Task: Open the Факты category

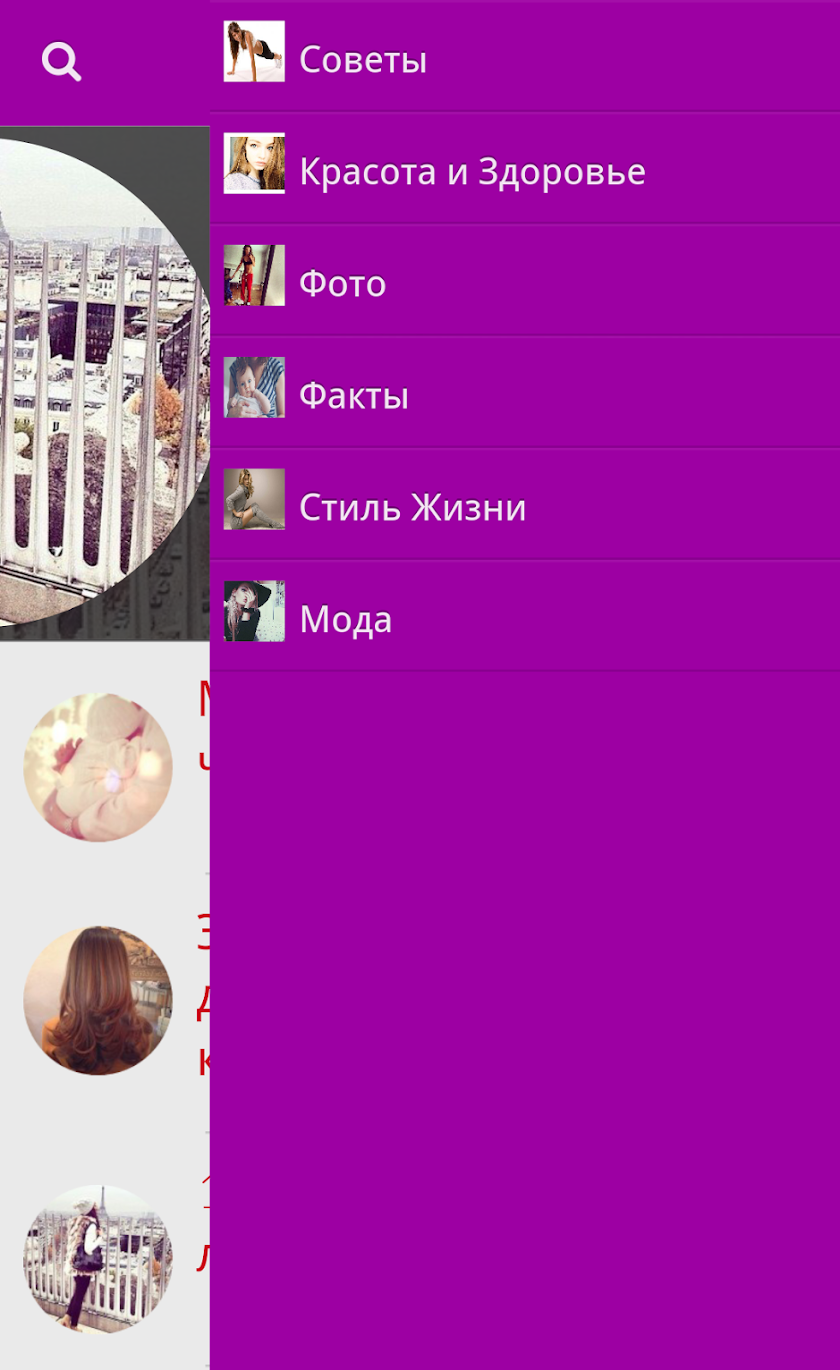Action: [x=525, y=394]
